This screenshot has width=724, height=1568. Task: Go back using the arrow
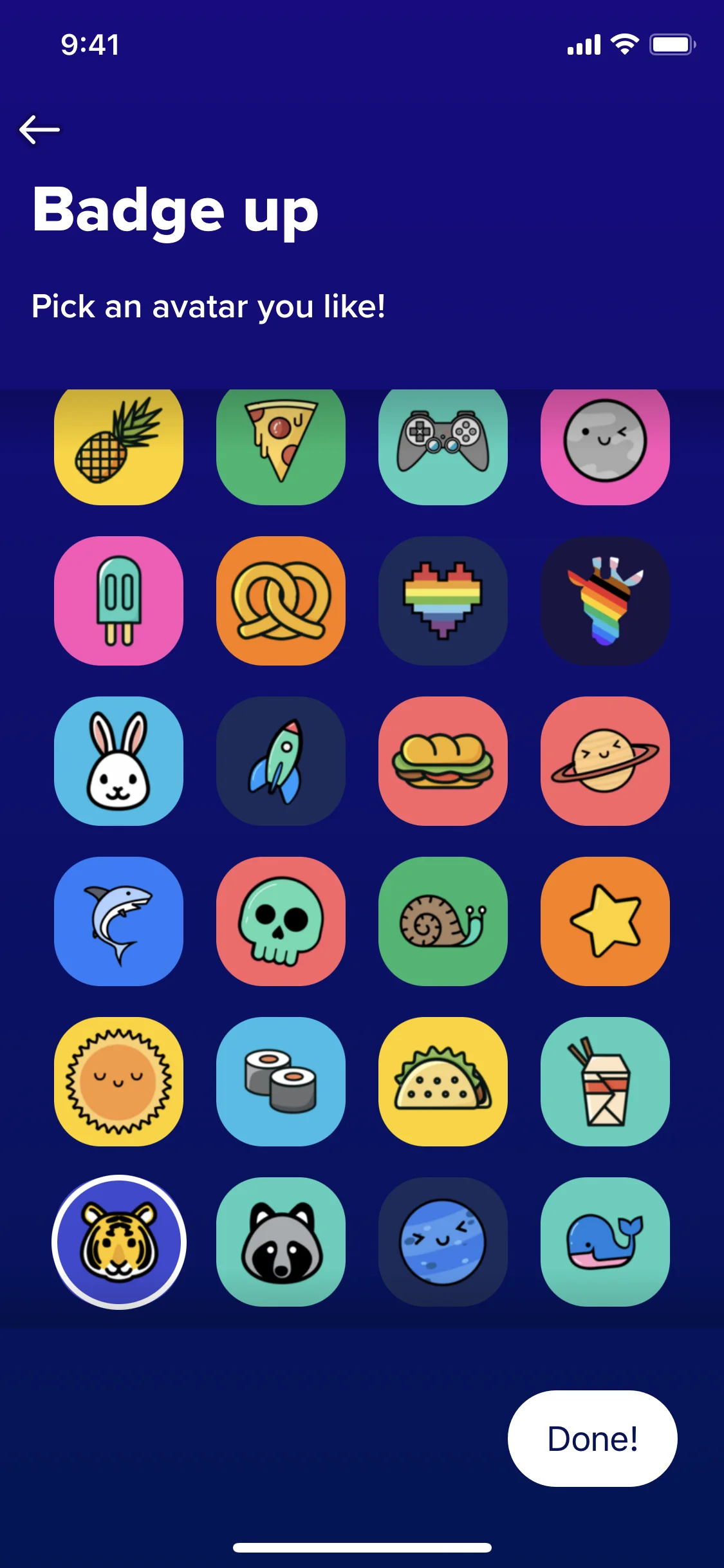[40, 129]
